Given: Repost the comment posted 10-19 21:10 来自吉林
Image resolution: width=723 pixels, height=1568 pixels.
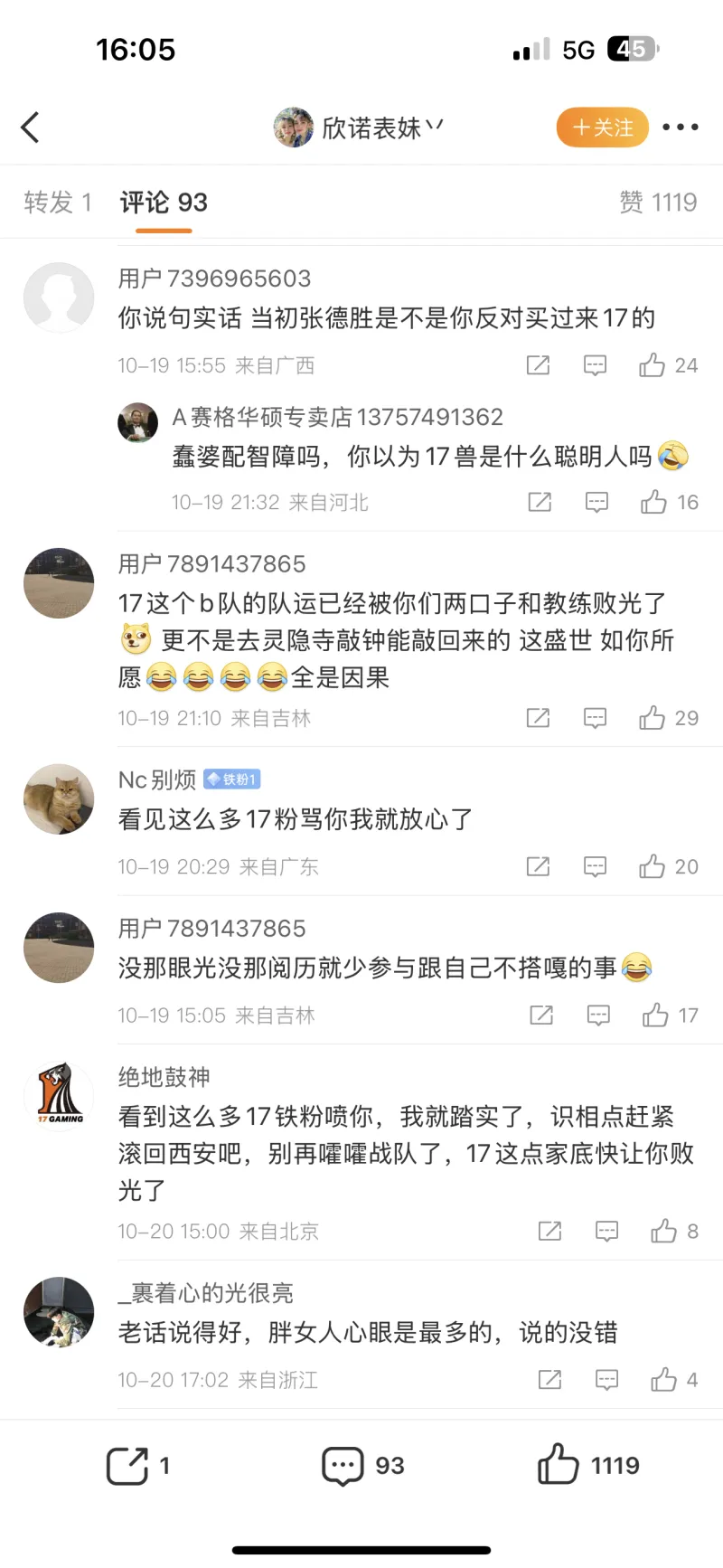Looking at the screenshot, I should click(x=538, y=718).
